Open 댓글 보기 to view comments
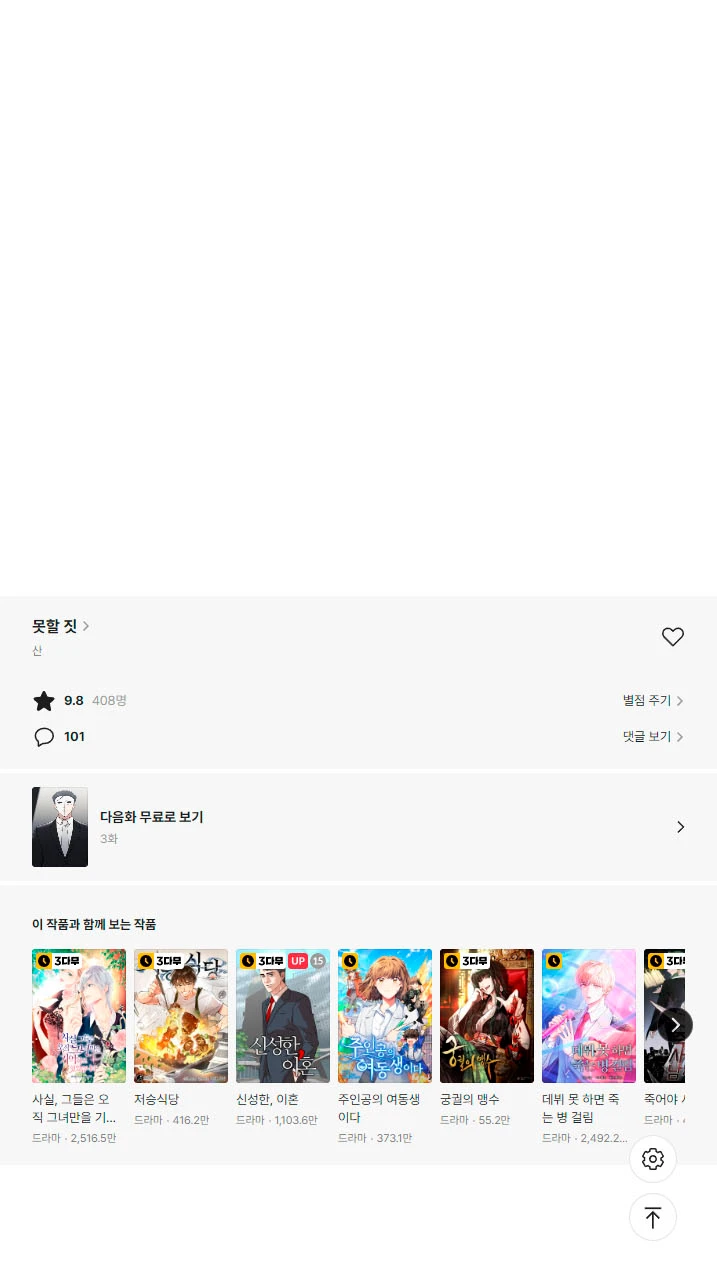717x1281 pixels. (x=652, y=737)
